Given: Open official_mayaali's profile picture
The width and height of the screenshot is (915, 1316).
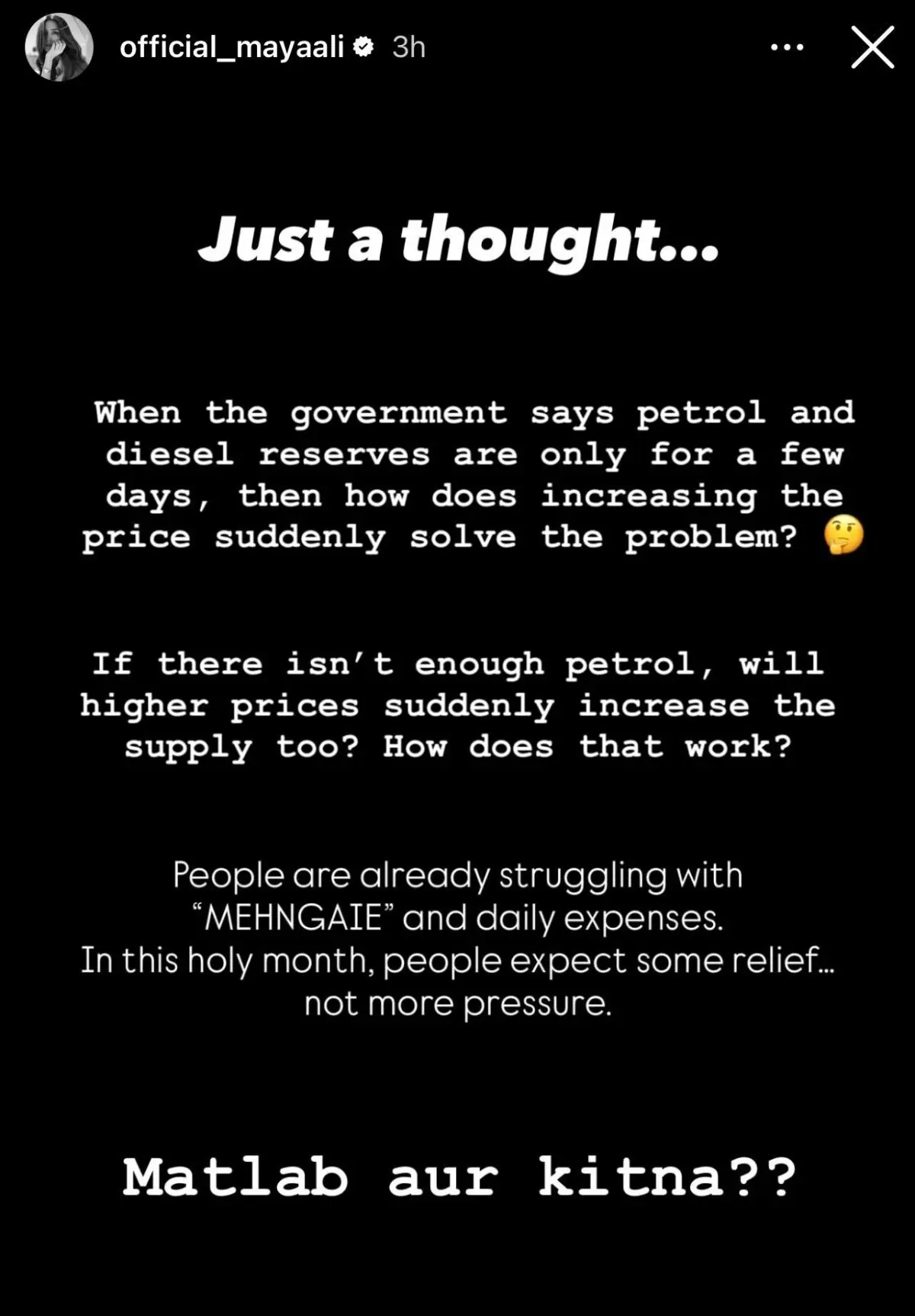Looking at the screenshot, I should pos(59,47).
